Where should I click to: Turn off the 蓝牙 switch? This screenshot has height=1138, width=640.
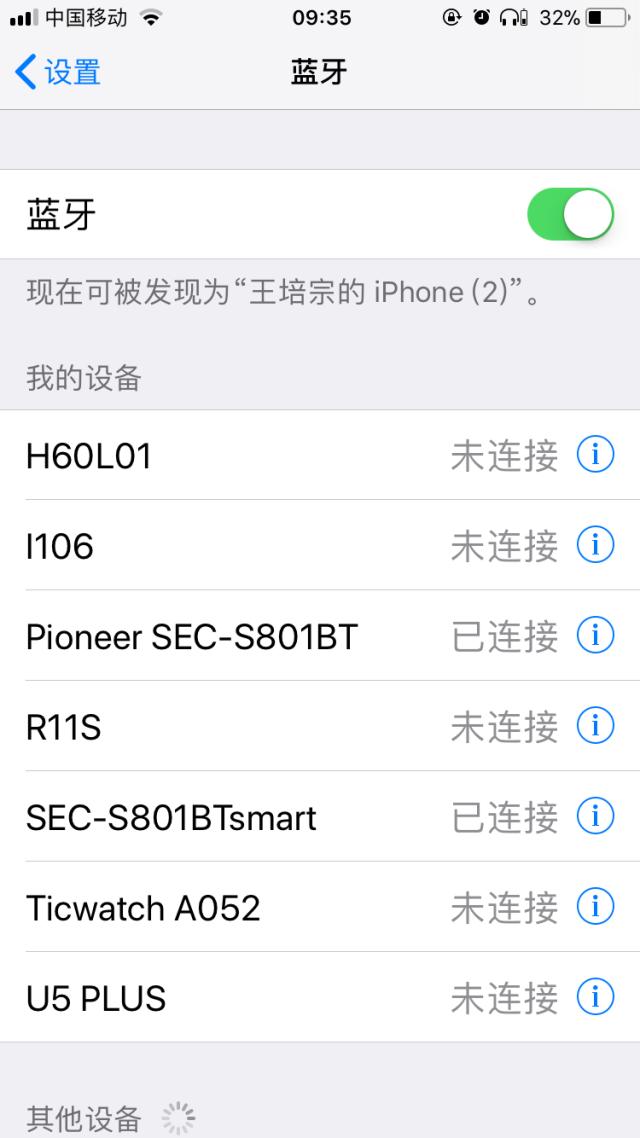[570, 214]
